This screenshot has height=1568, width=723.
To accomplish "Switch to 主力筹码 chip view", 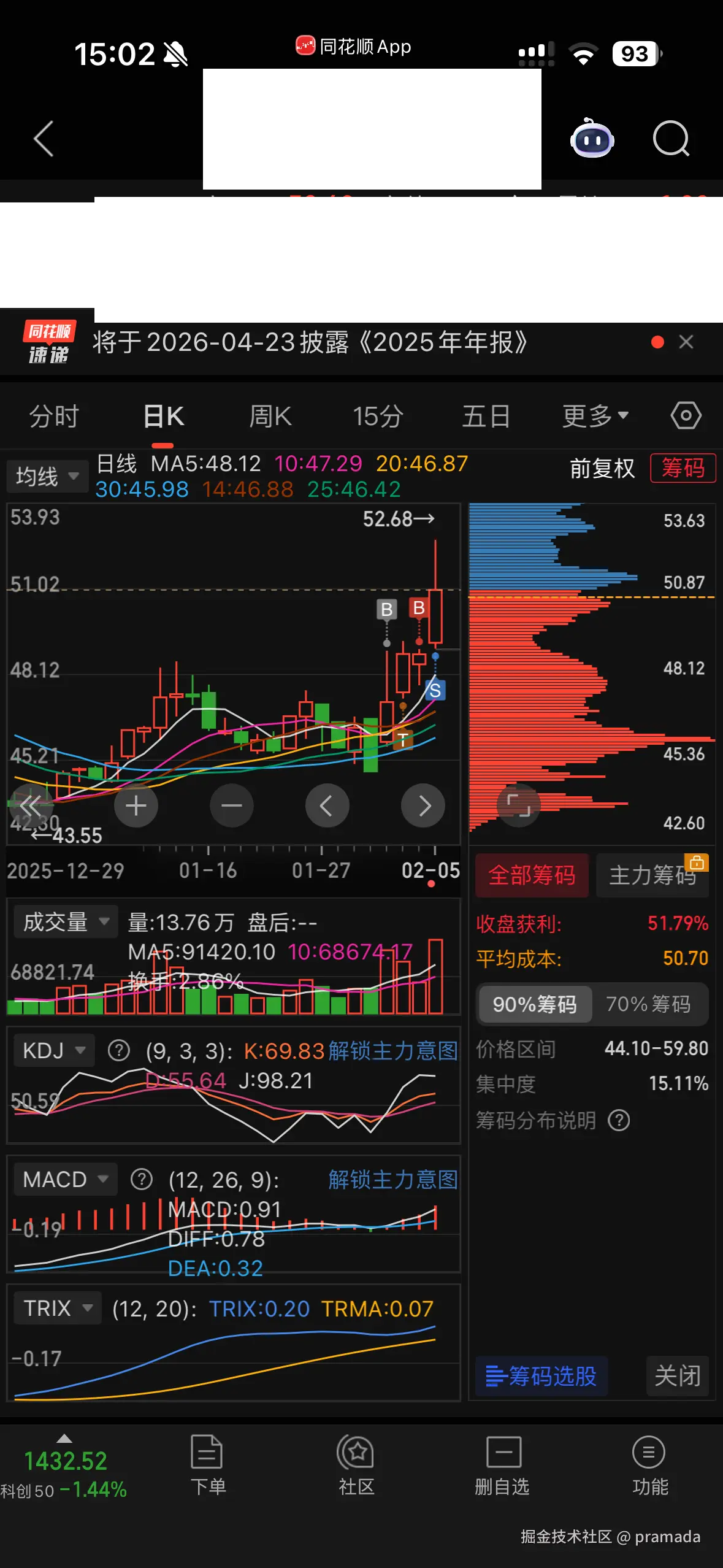I will (652, 875).
